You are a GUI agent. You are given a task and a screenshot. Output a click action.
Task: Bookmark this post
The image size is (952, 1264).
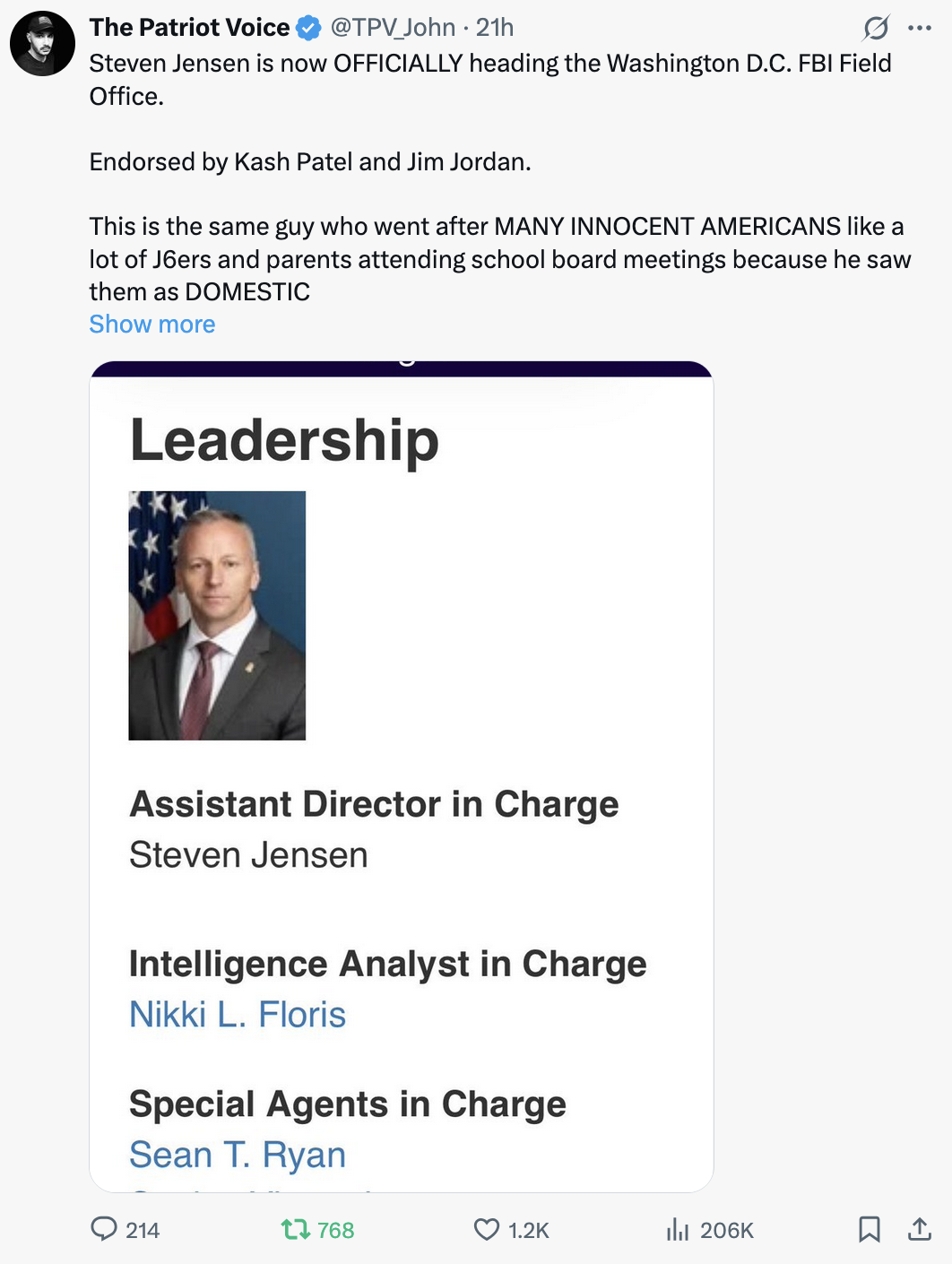click(869, 1229)
